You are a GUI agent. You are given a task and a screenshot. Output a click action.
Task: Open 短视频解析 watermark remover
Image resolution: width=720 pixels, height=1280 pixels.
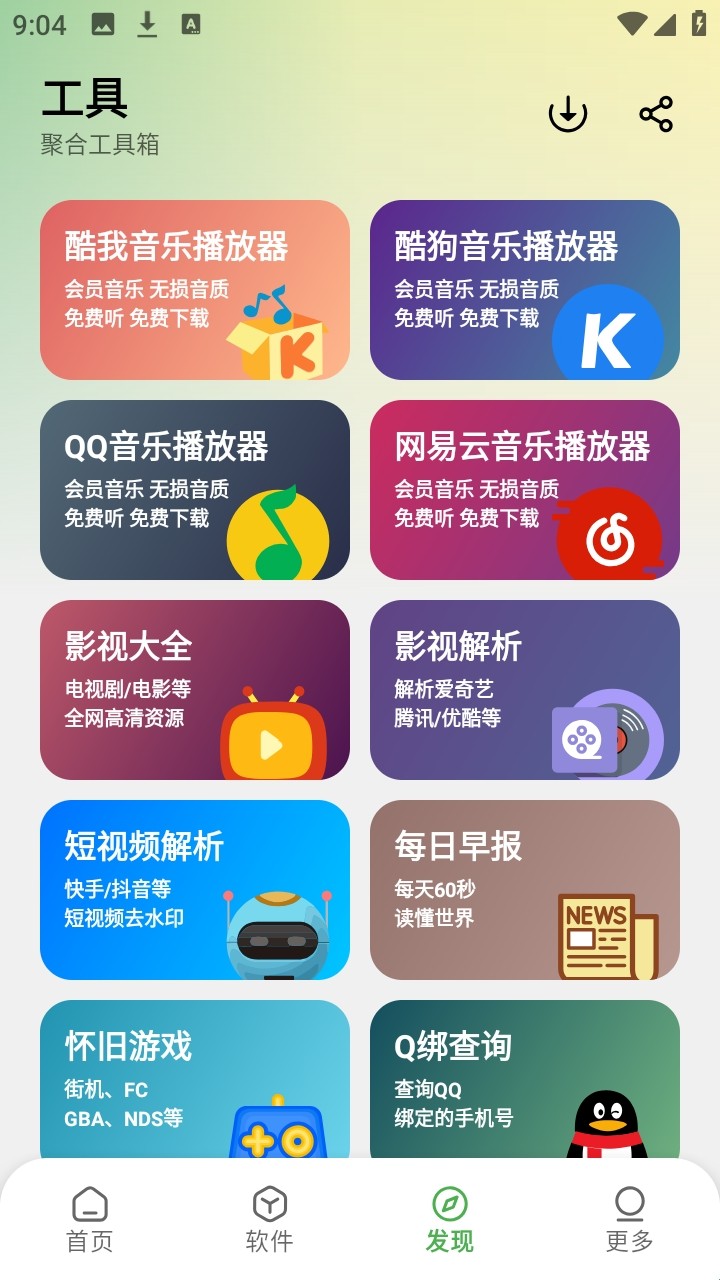tap(195, 890)
